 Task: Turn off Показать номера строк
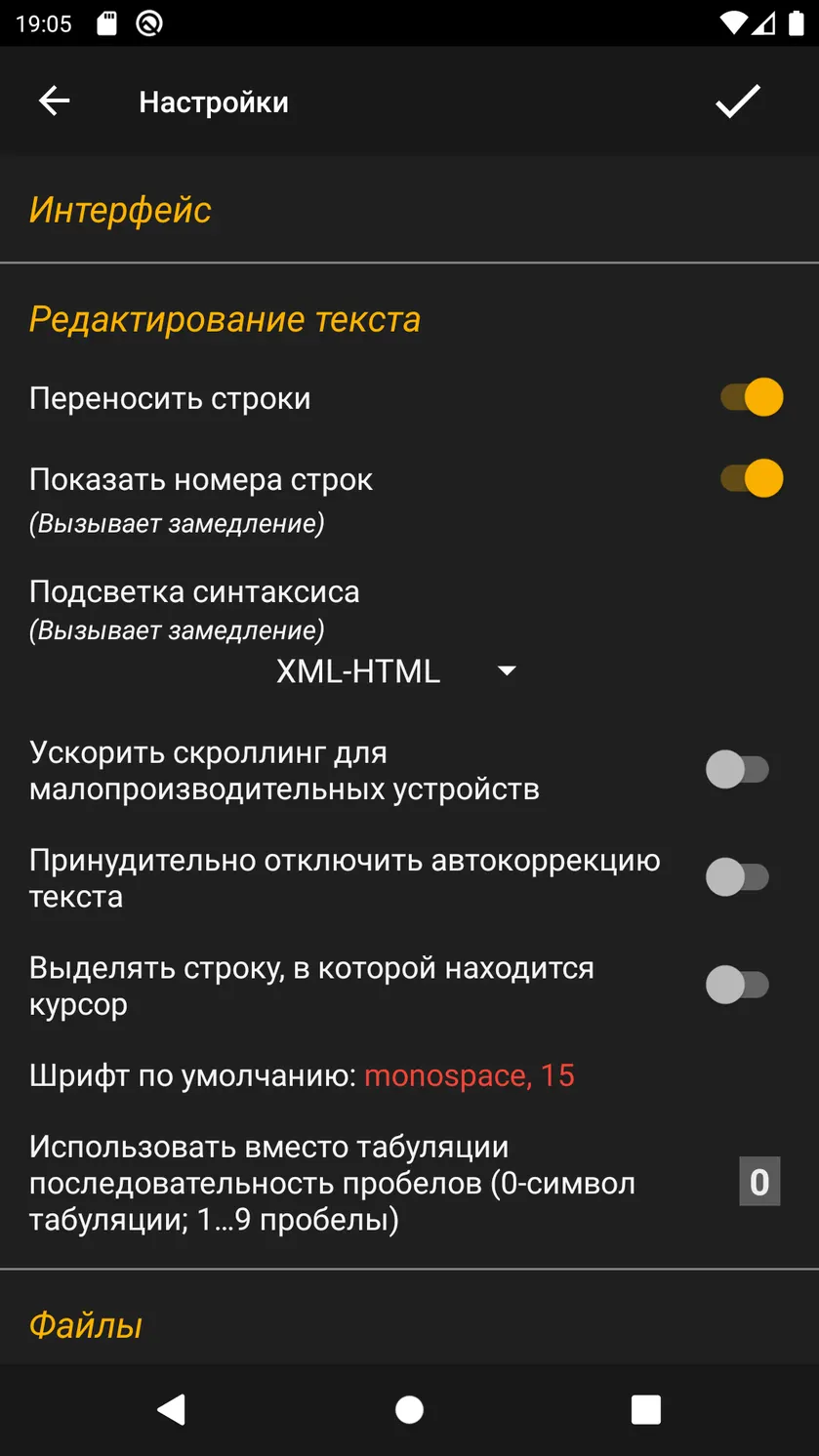point(752,478)
